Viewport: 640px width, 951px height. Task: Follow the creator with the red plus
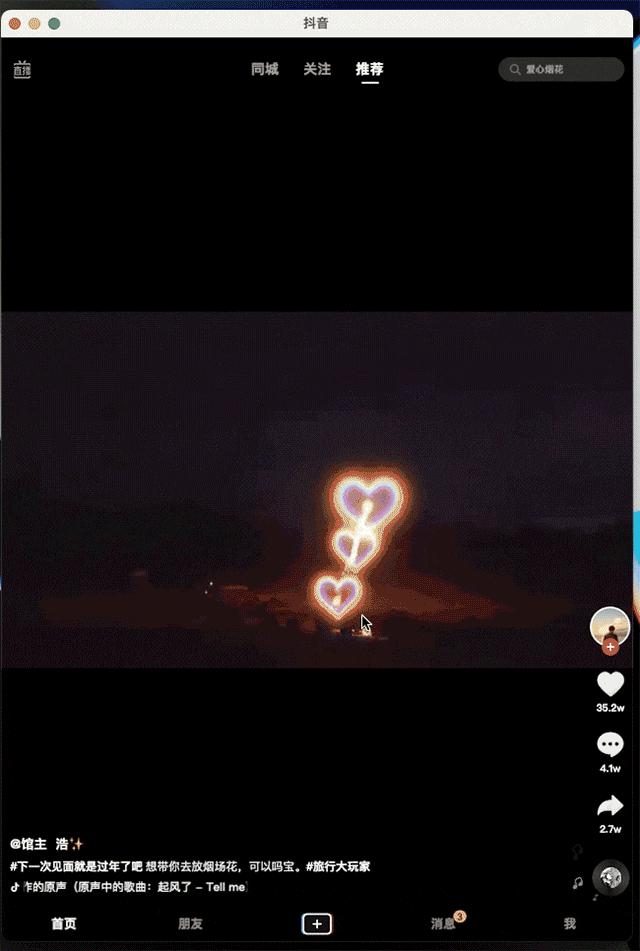[610, 647]
